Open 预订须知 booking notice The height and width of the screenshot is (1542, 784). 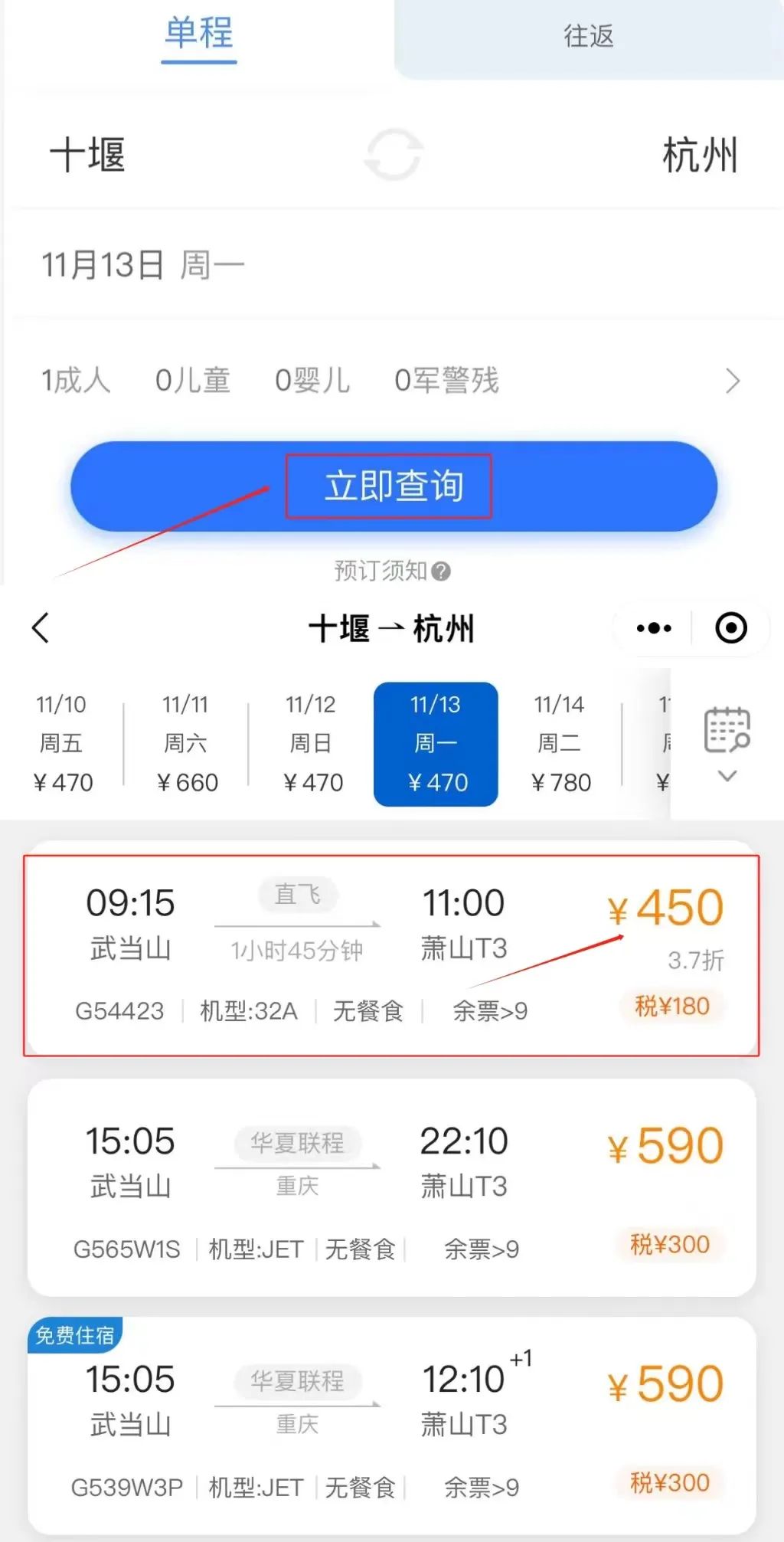point(391,571)
